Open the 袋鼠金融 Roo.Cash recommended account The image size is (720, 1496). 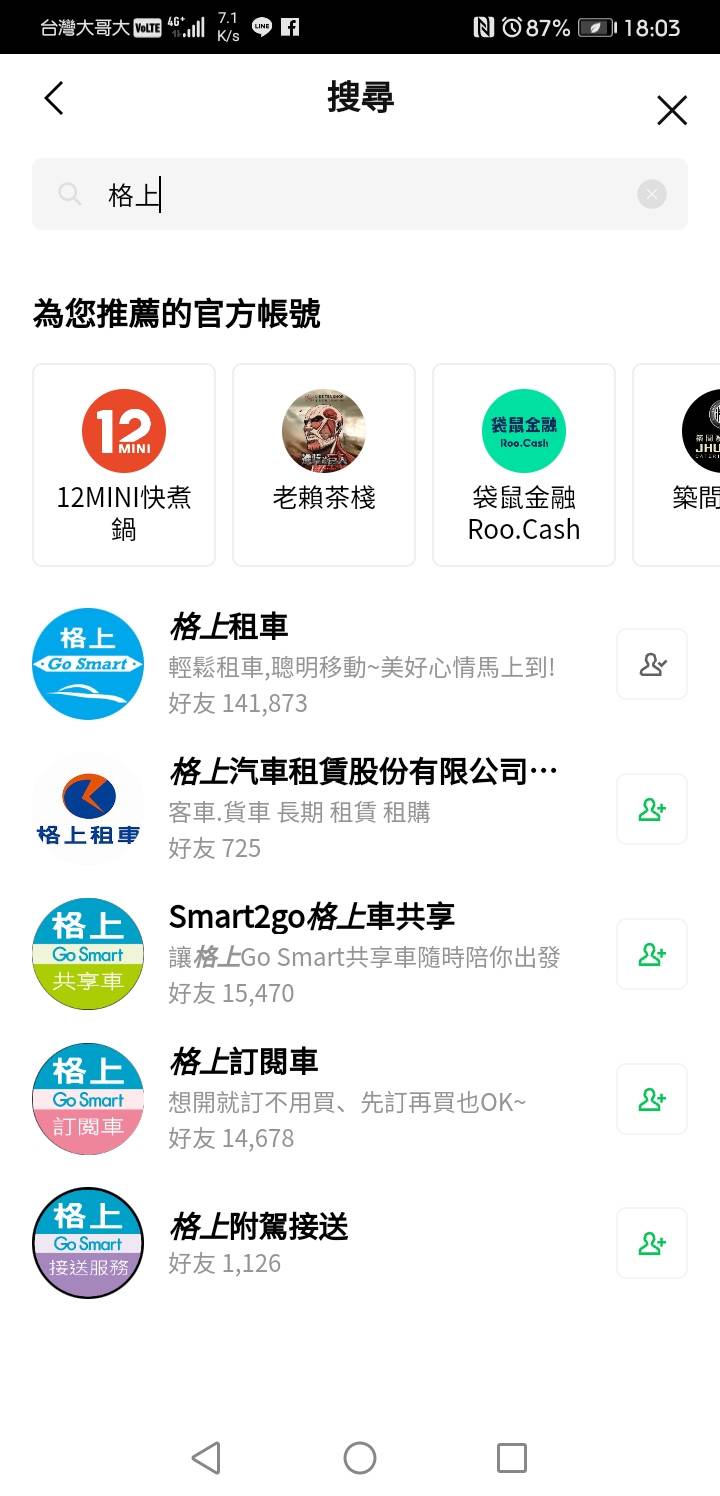(x=524, y=465)
